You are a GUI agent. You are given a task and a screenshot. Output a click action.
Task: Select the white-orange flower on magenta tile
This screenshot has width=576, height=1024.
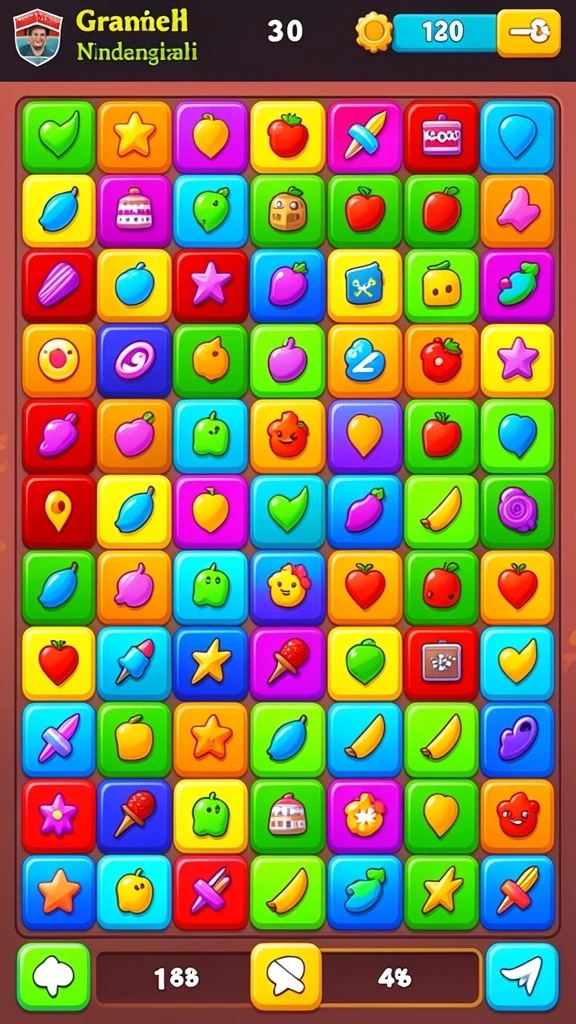364,816
